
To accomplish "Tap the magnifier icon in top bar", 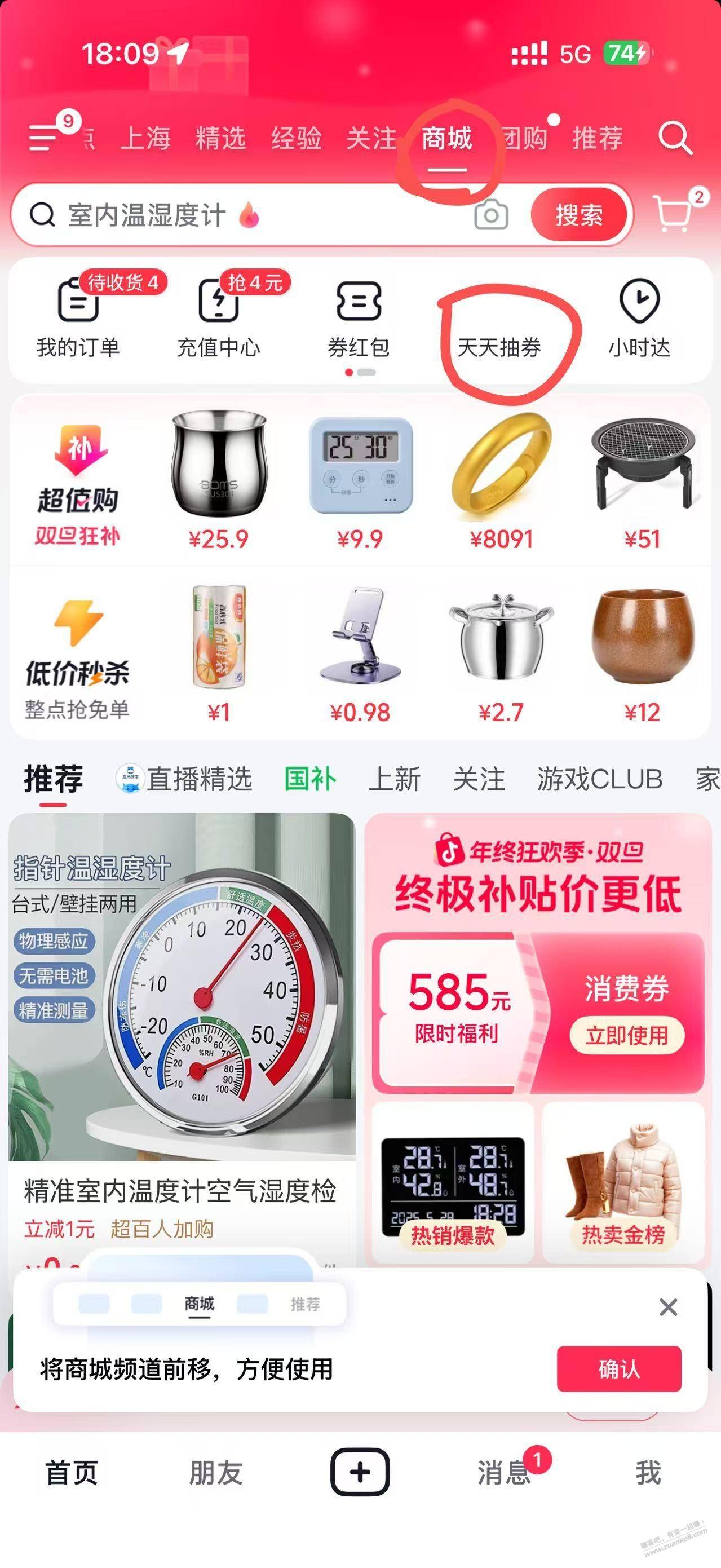I will pyautogui.click(x=675, y=138).
